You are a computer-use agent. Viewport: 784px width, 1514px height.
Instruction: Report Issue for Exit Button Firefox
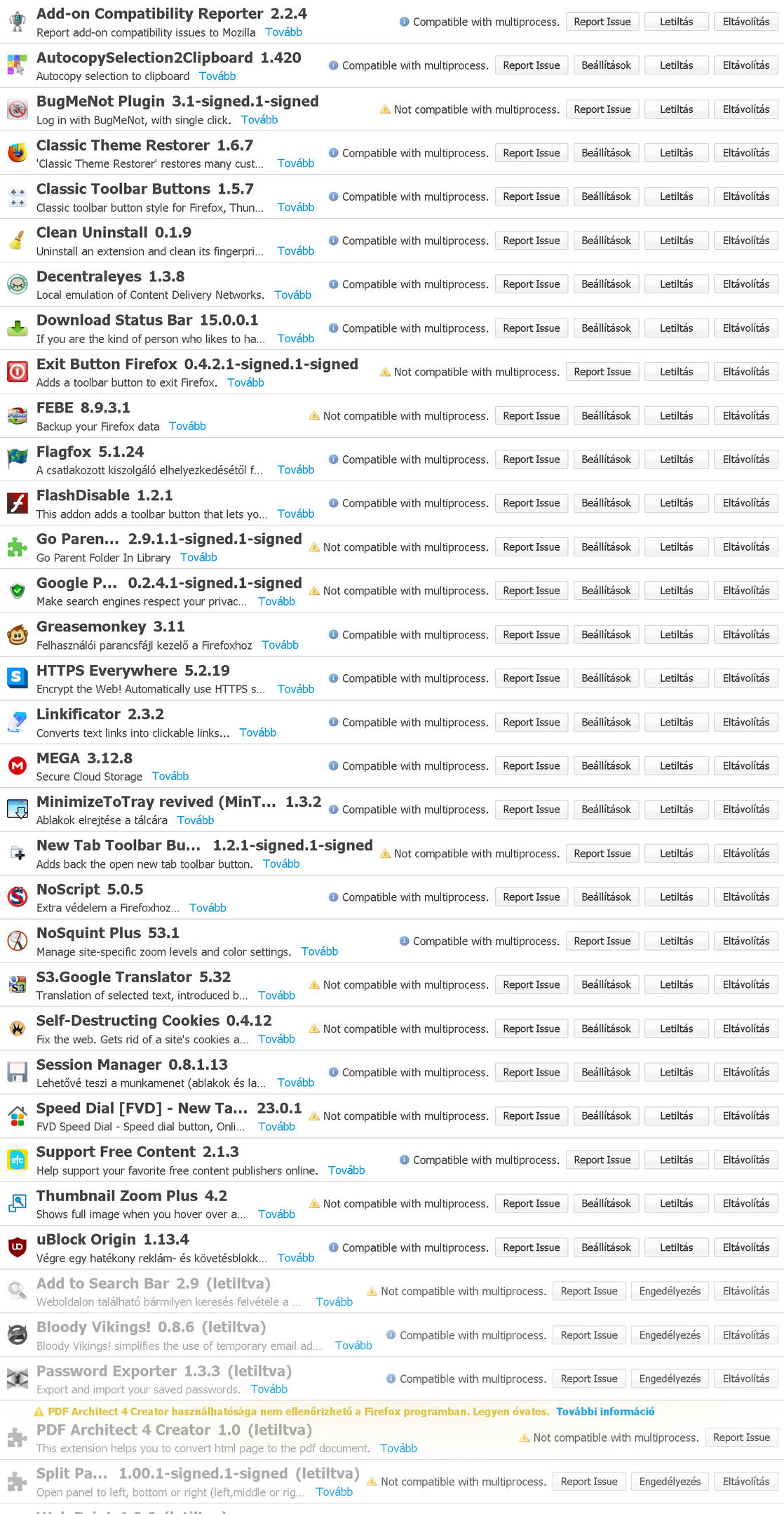pos(602,372)
